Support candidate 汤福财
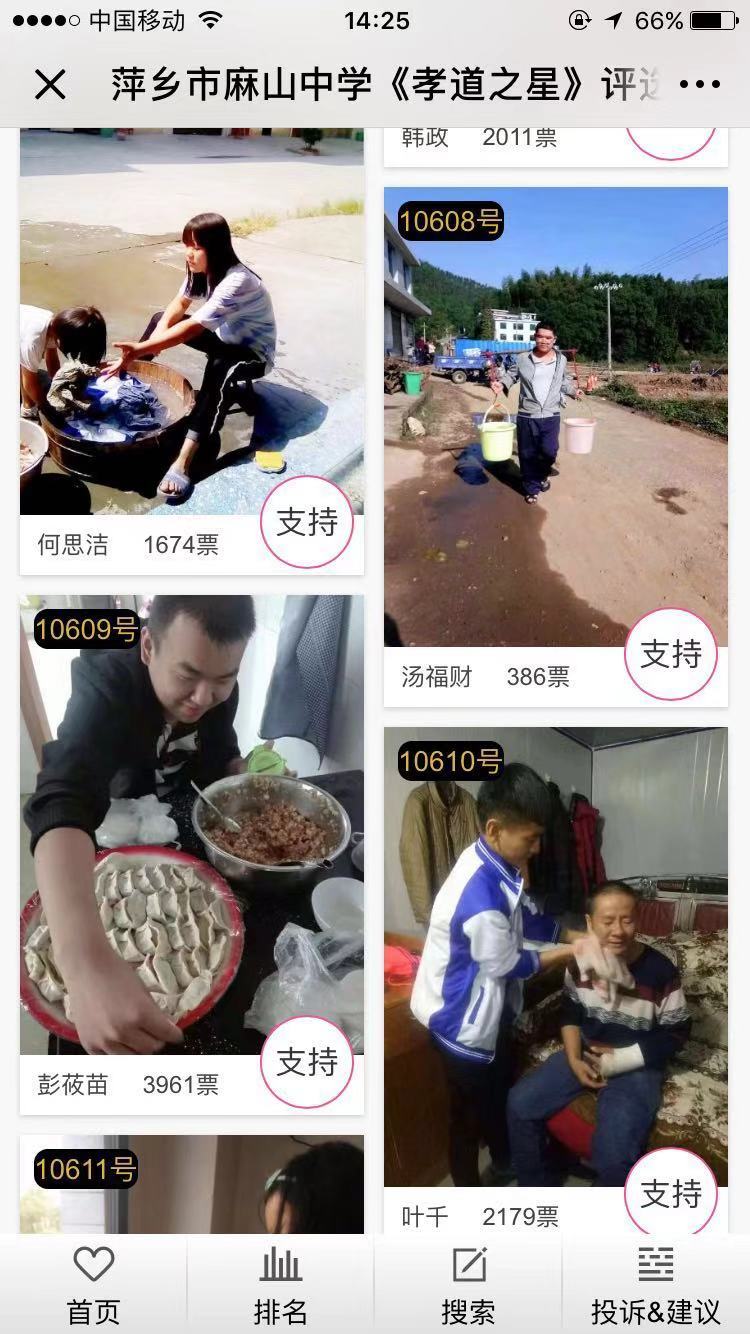Image resolution: width=750 pixels, height=1334 pixels. (x=671, y=654)
